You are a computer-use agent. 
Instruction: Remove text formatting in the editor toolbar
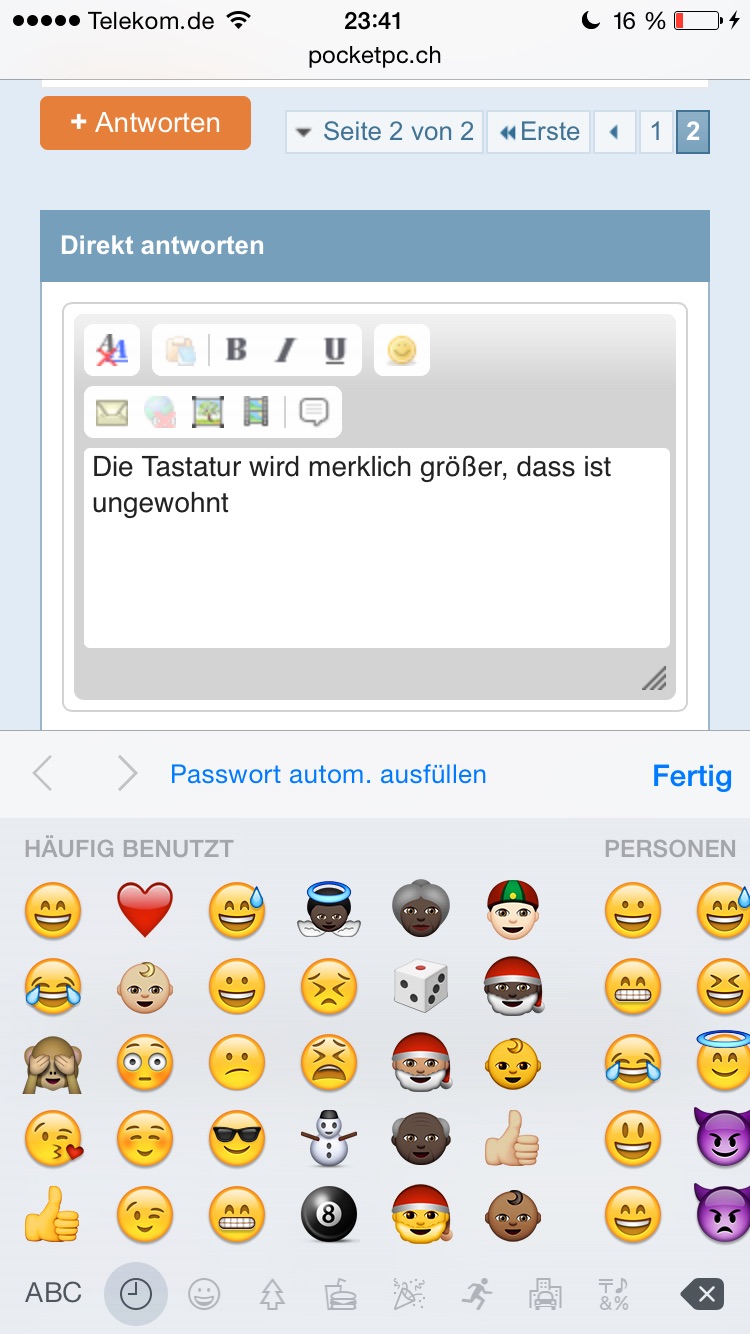coord(111,350)
